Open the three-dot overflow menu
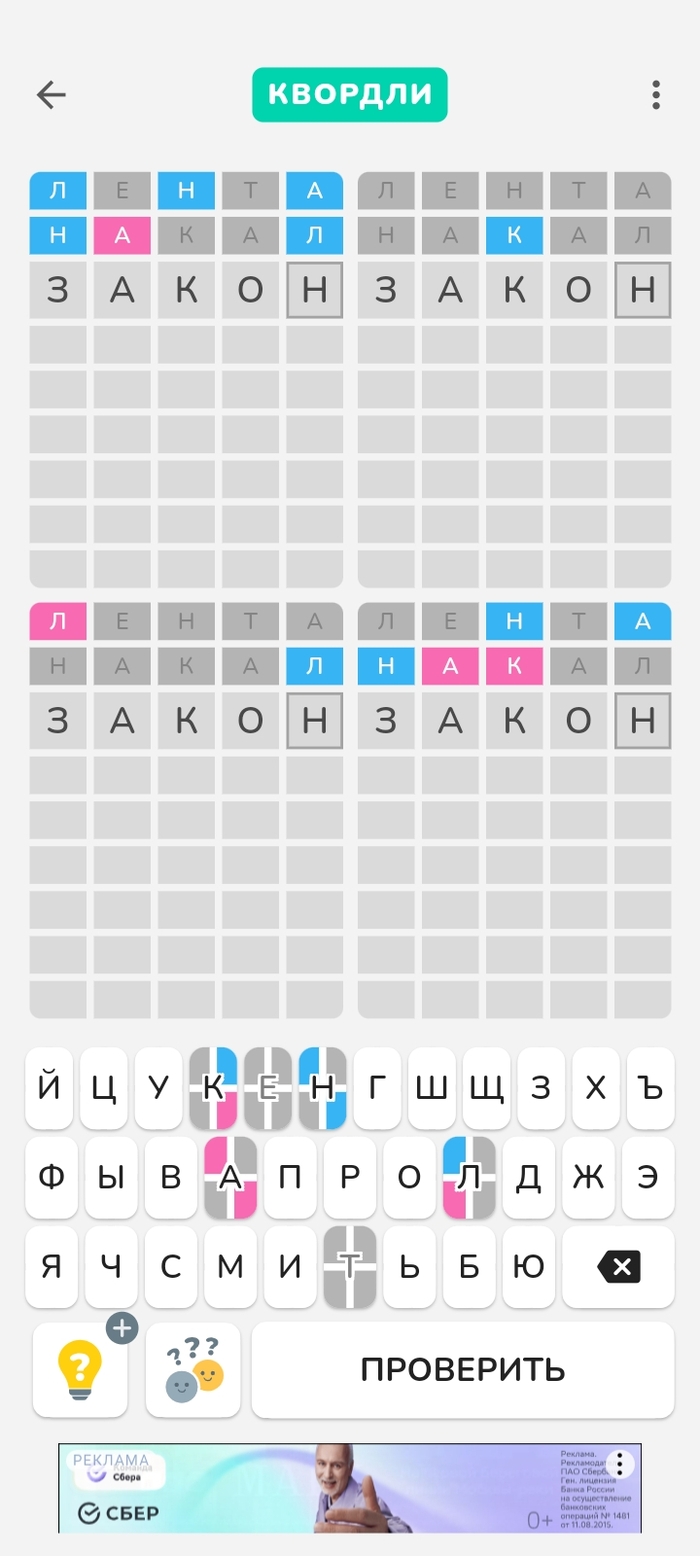This screenshot has height=1556, width=700. [656, 95]
